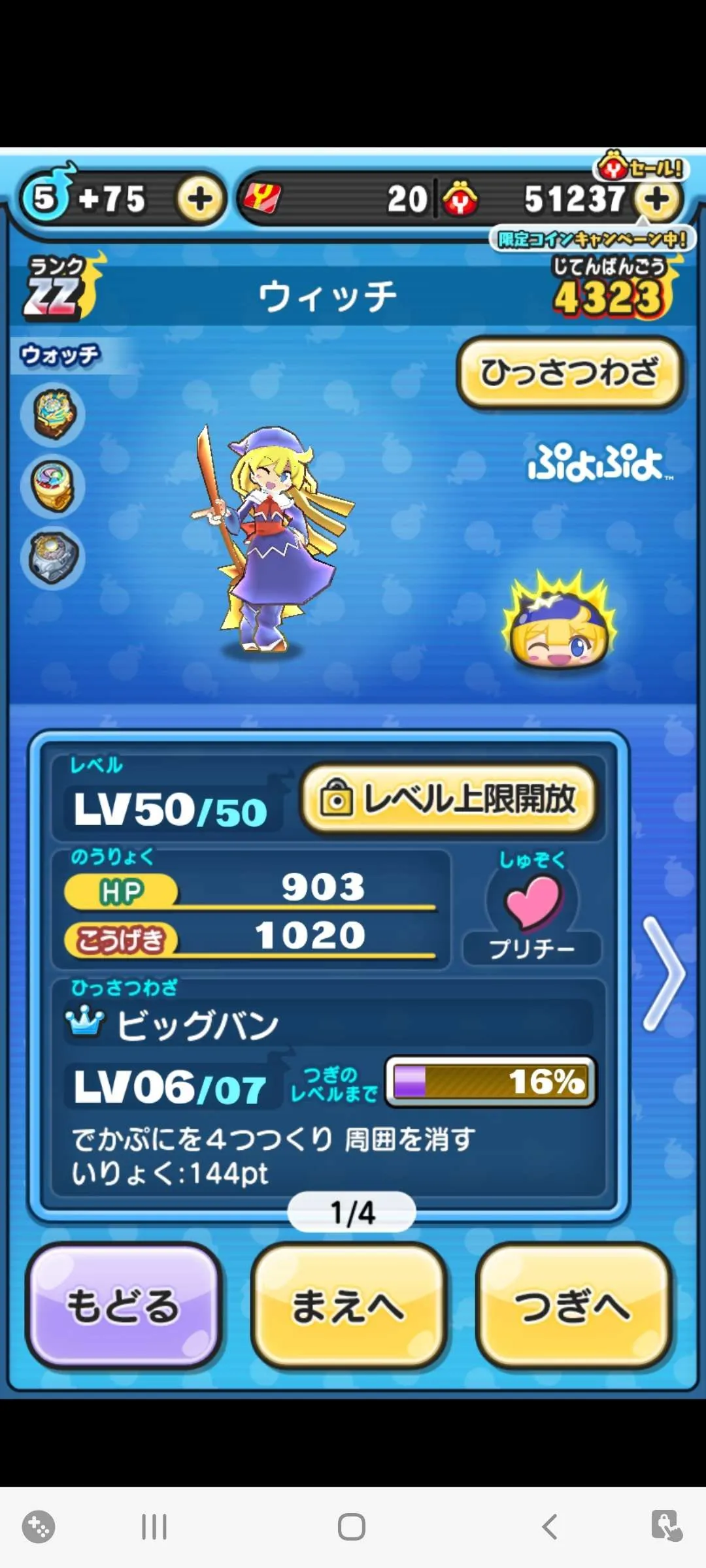Select the first watch icon under ウォッチ
This screenshot has width=706, height=1568.
point(53,414)
